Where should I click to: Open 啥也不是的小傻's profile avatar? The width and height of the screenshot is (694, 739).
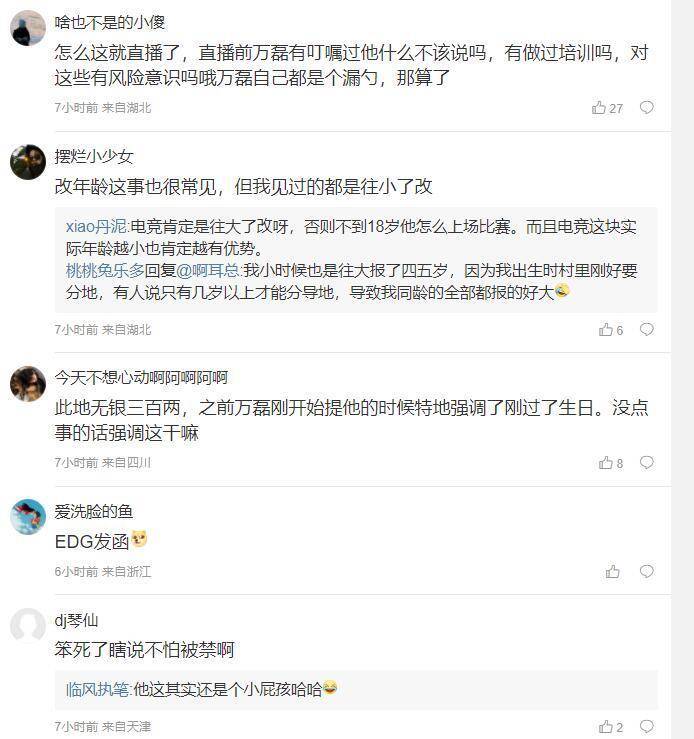[28, 29]
